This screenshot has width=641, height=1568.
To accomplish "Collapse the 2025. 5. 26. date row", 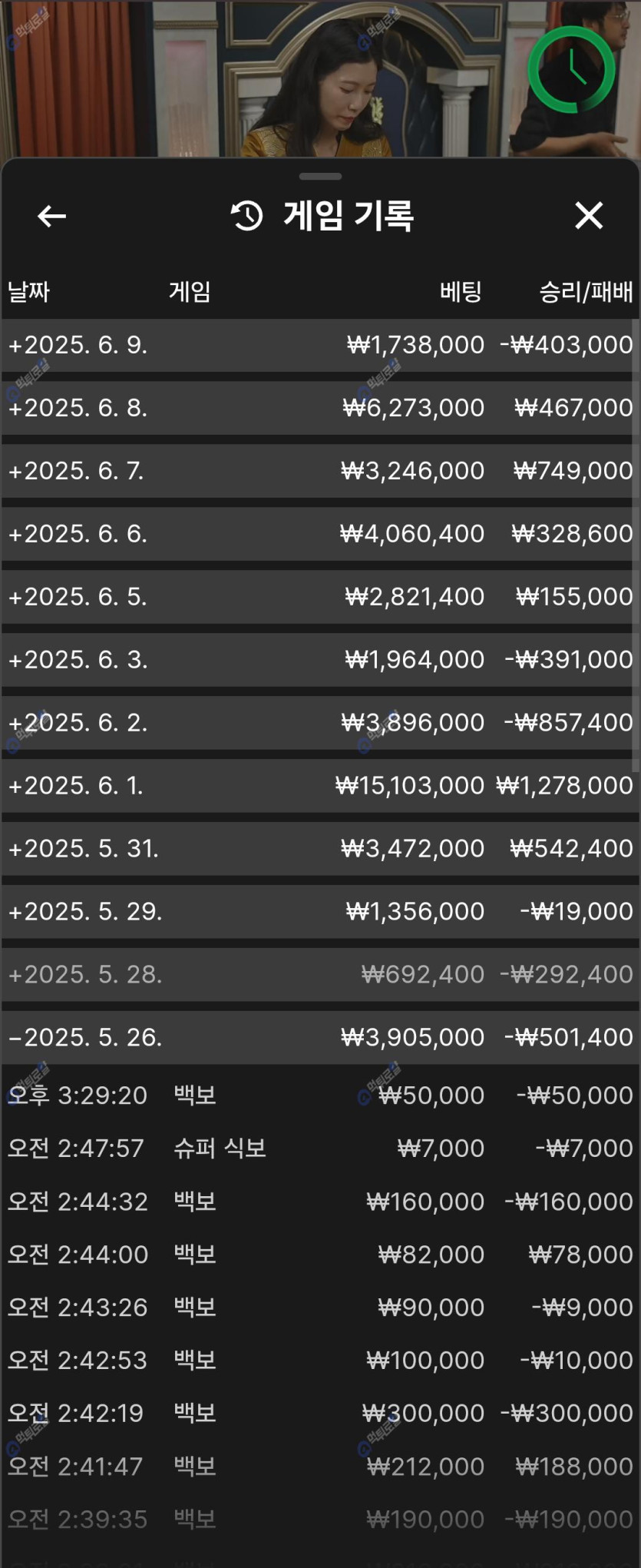I will [x=83, y=1038].
